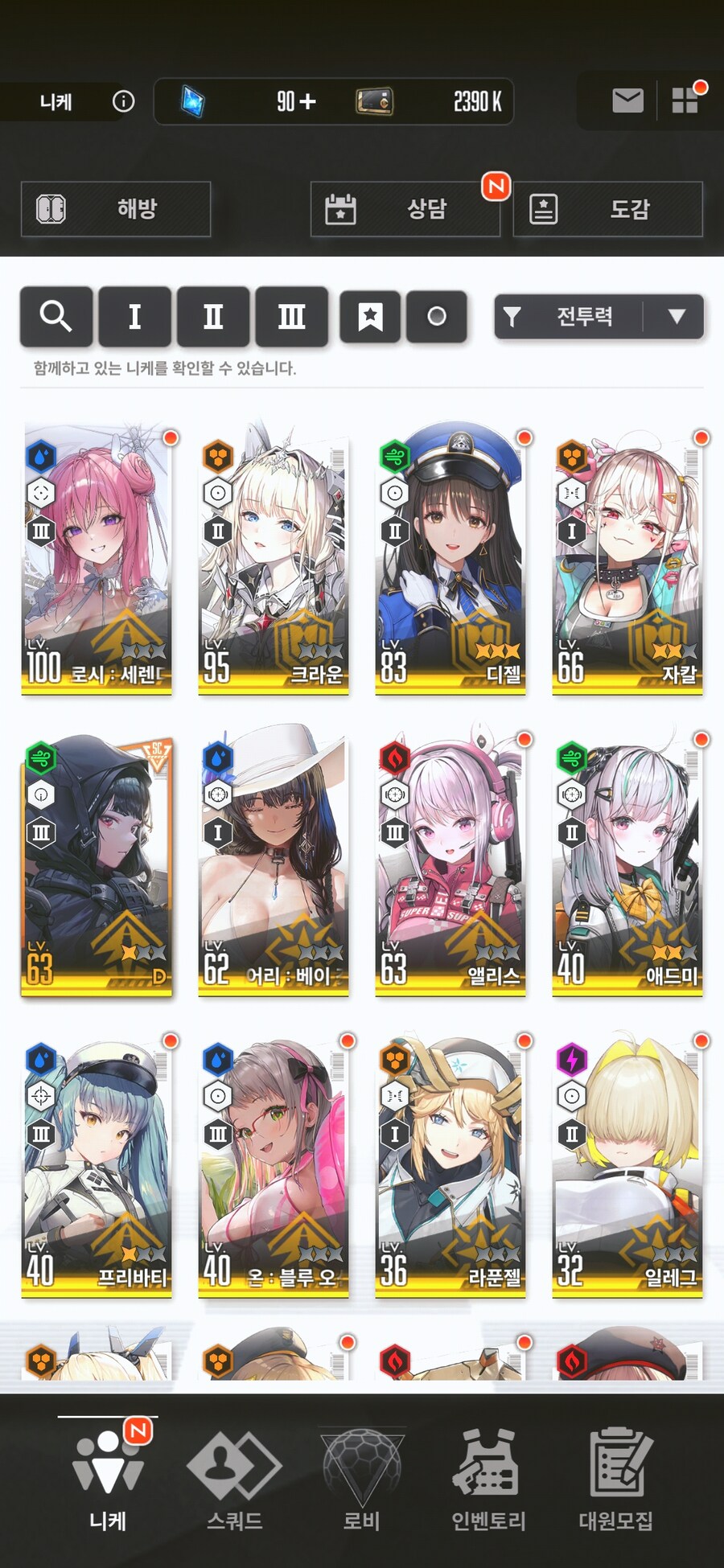Viewport: 724px width, 1568px height.
Task: View the 프리바티 character card
Action: point(97,1162)
